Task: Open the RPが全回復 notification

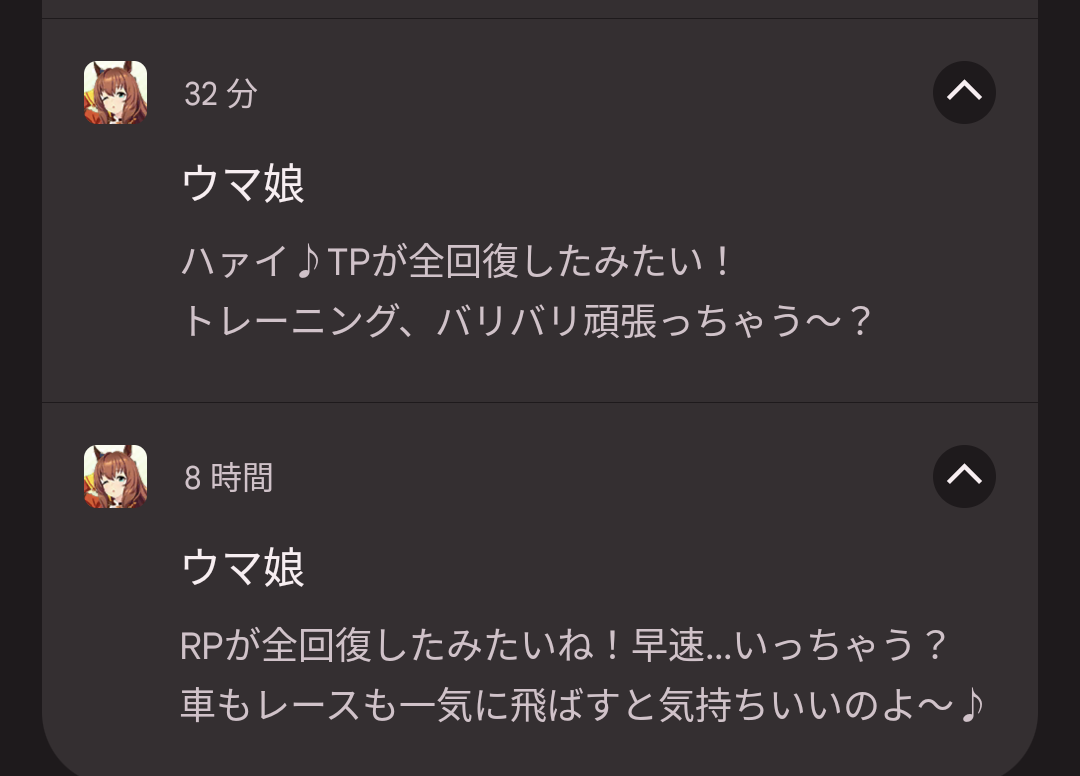Action: (580, 674)
